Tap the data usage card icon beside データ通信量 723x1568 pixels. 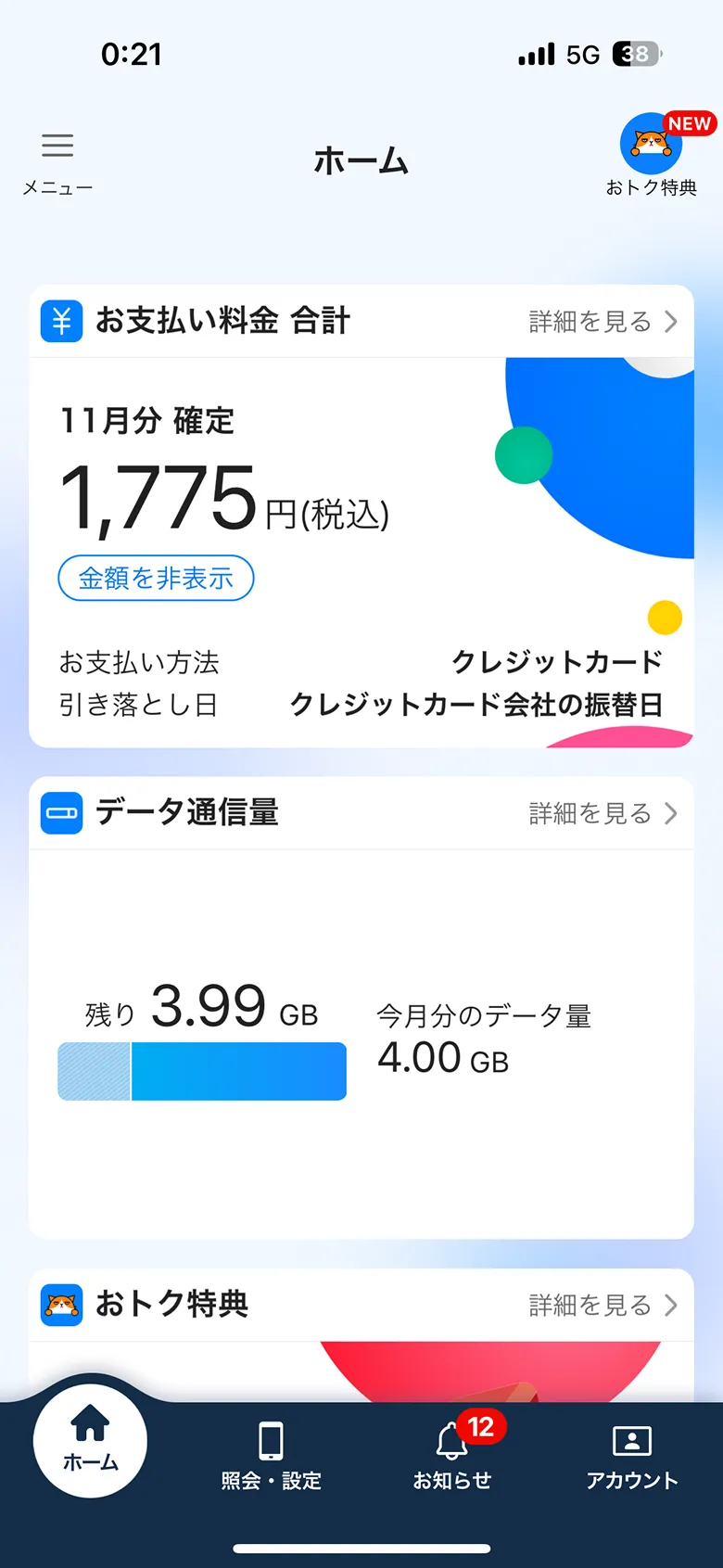click(60, 813)
